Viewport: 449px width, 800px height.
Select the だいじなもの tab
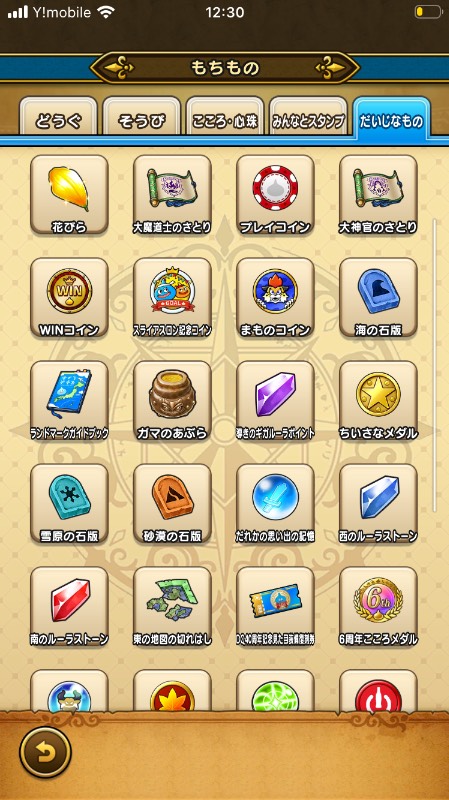point(391,117)
